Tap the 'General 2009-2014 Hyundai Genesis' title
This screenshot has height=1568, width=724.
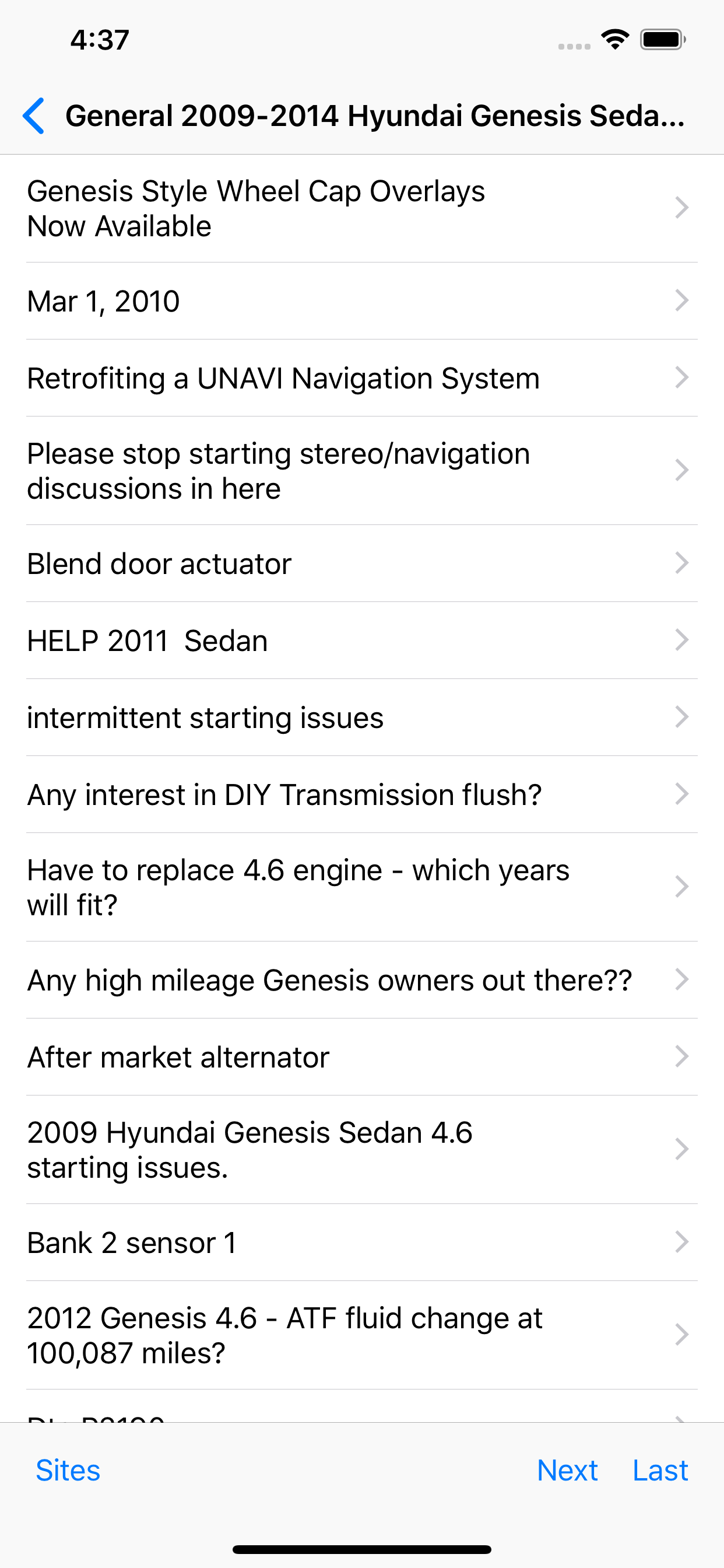(x=374, y=116)
